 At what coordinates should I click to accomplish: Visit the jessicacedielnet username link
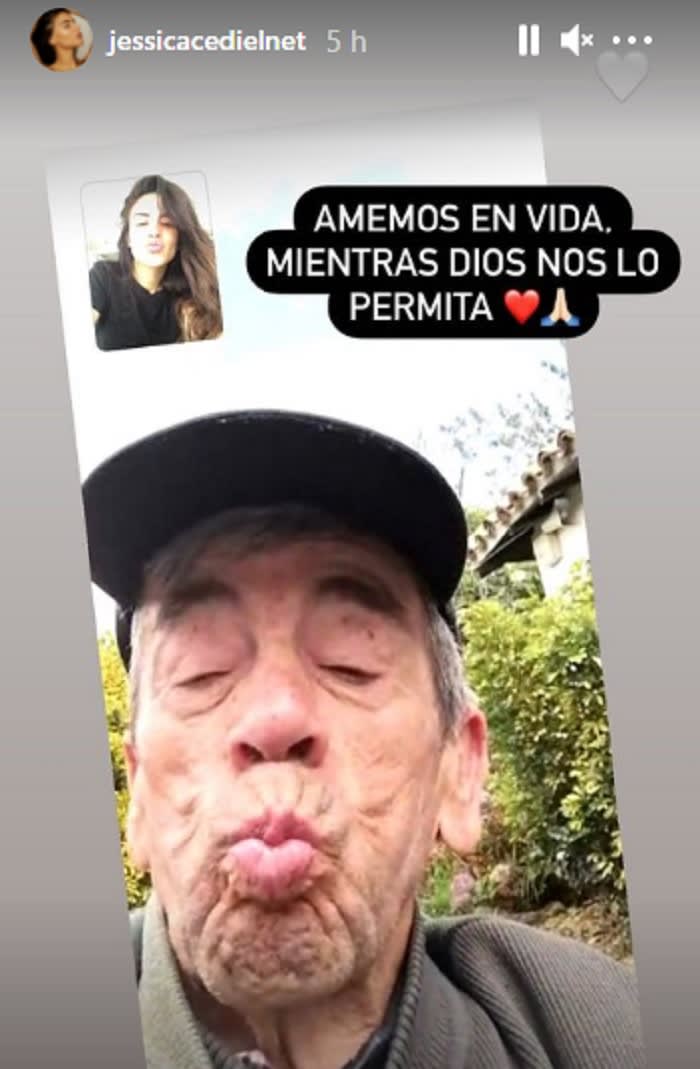click(206, 41)
